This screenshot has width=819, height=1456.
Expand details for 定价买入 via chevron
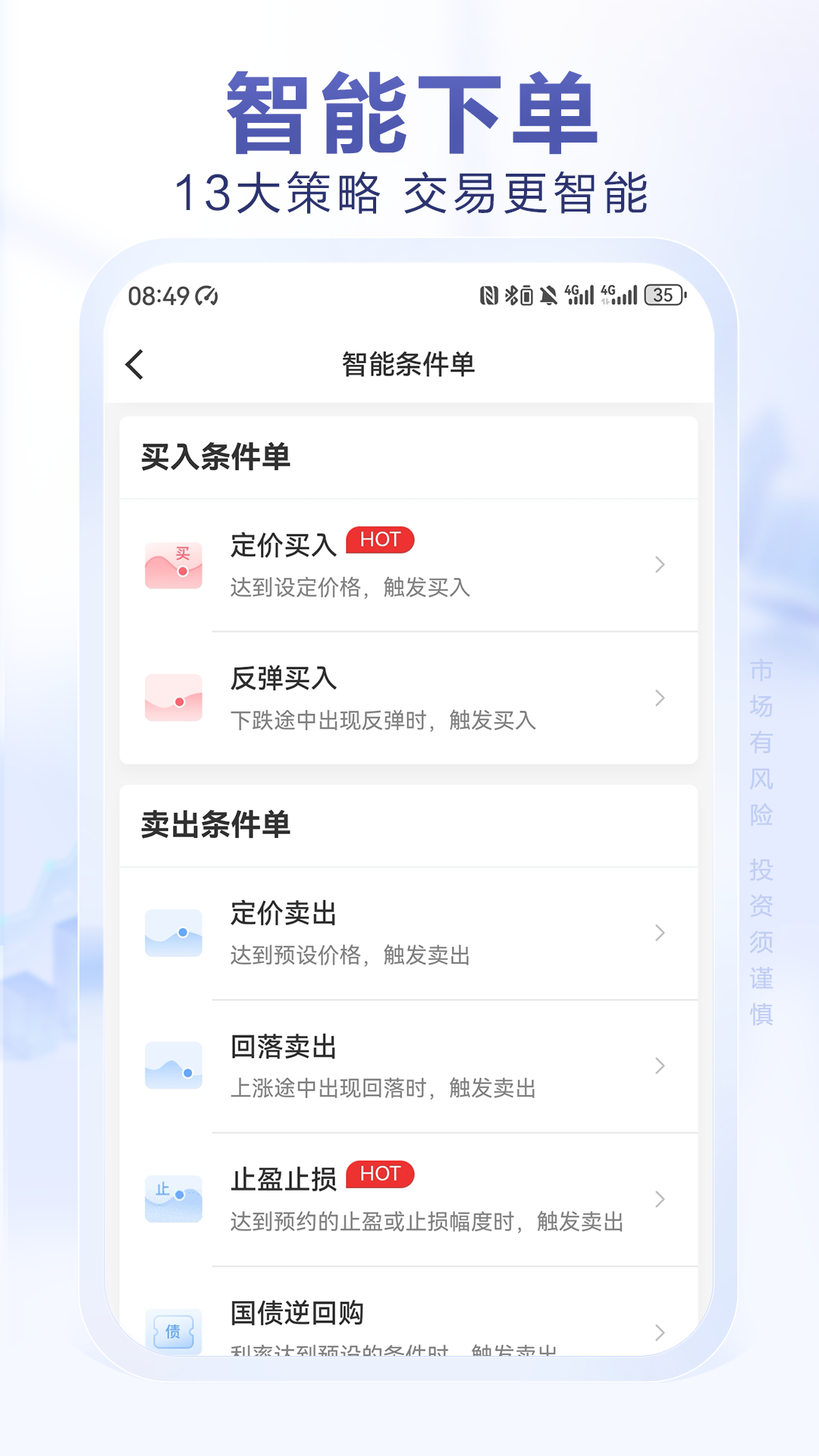pyautogui.click(x=659, y=565)
